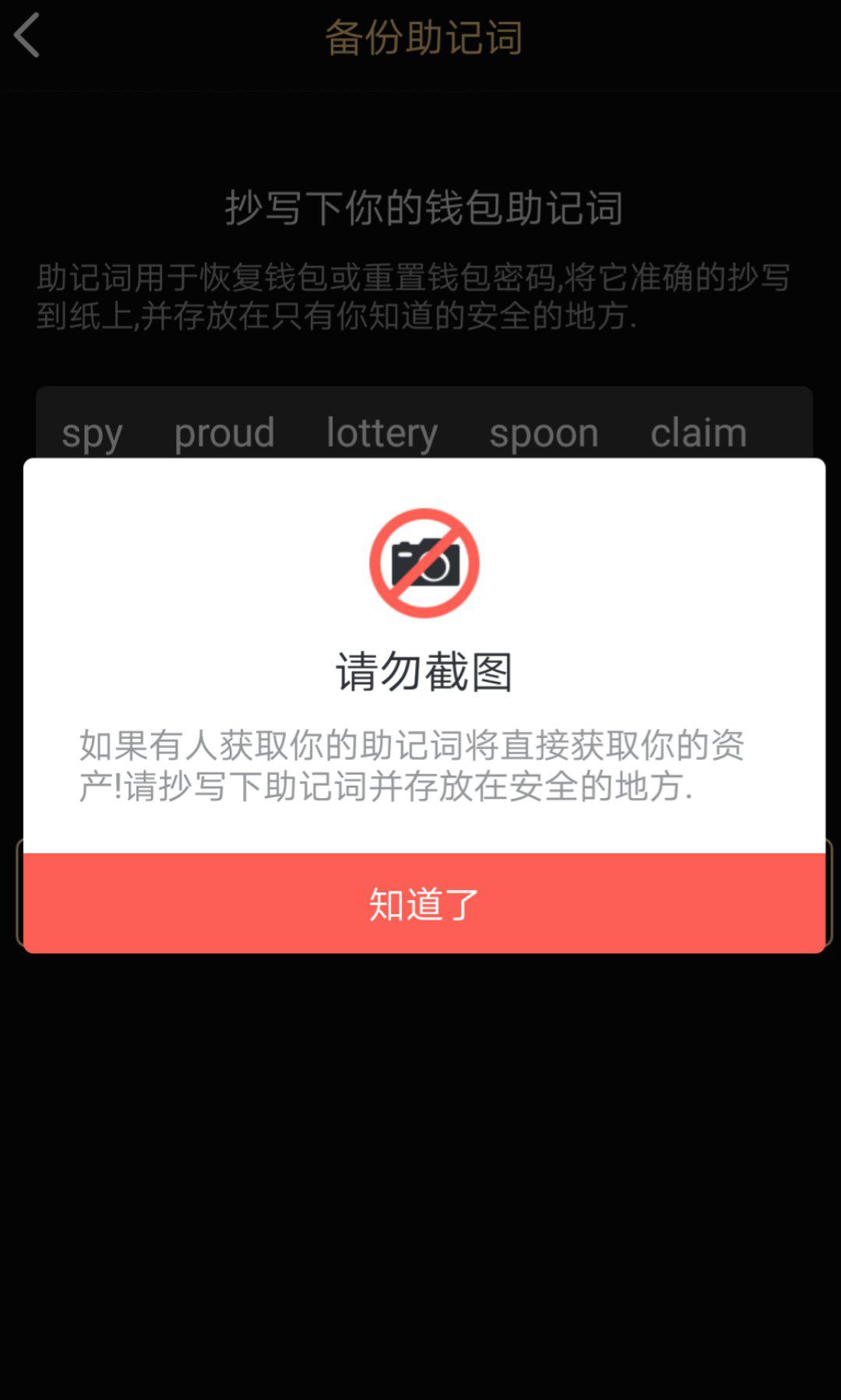
Task: Tap the word 'lottery' in the word list
Action: click(381, 433)
